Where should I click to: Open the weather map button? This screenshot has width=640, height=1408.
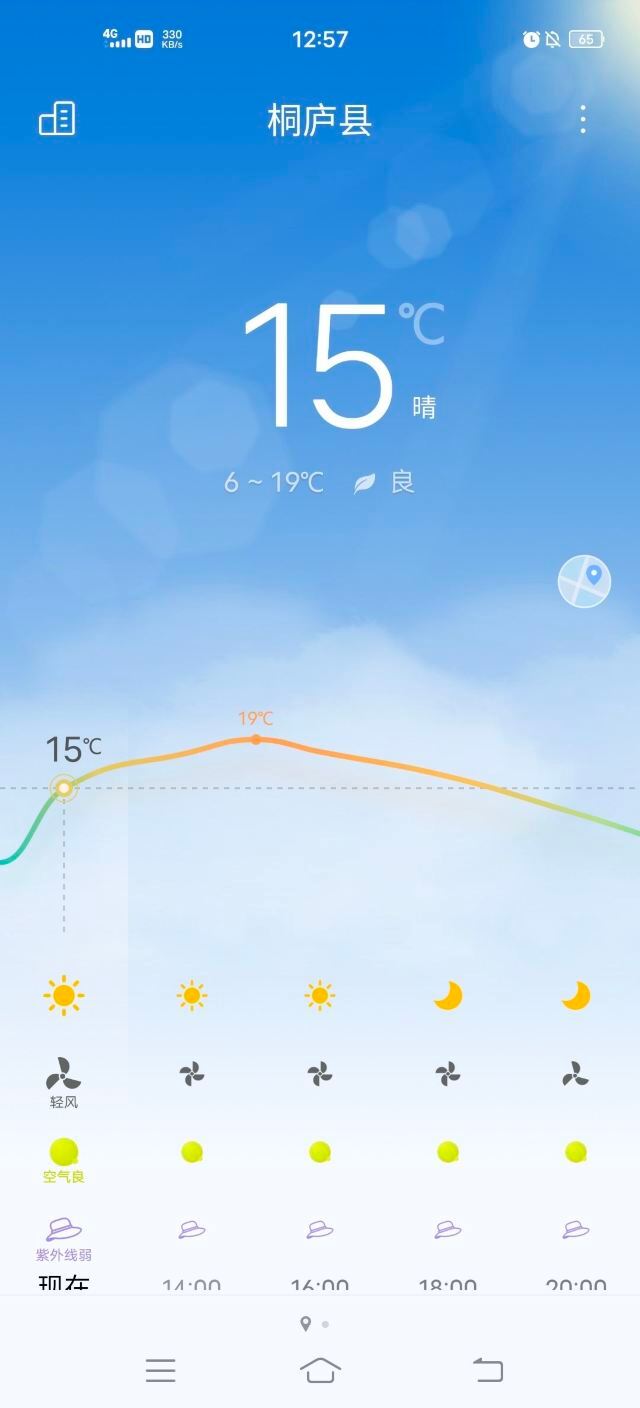tap(584, 582)
